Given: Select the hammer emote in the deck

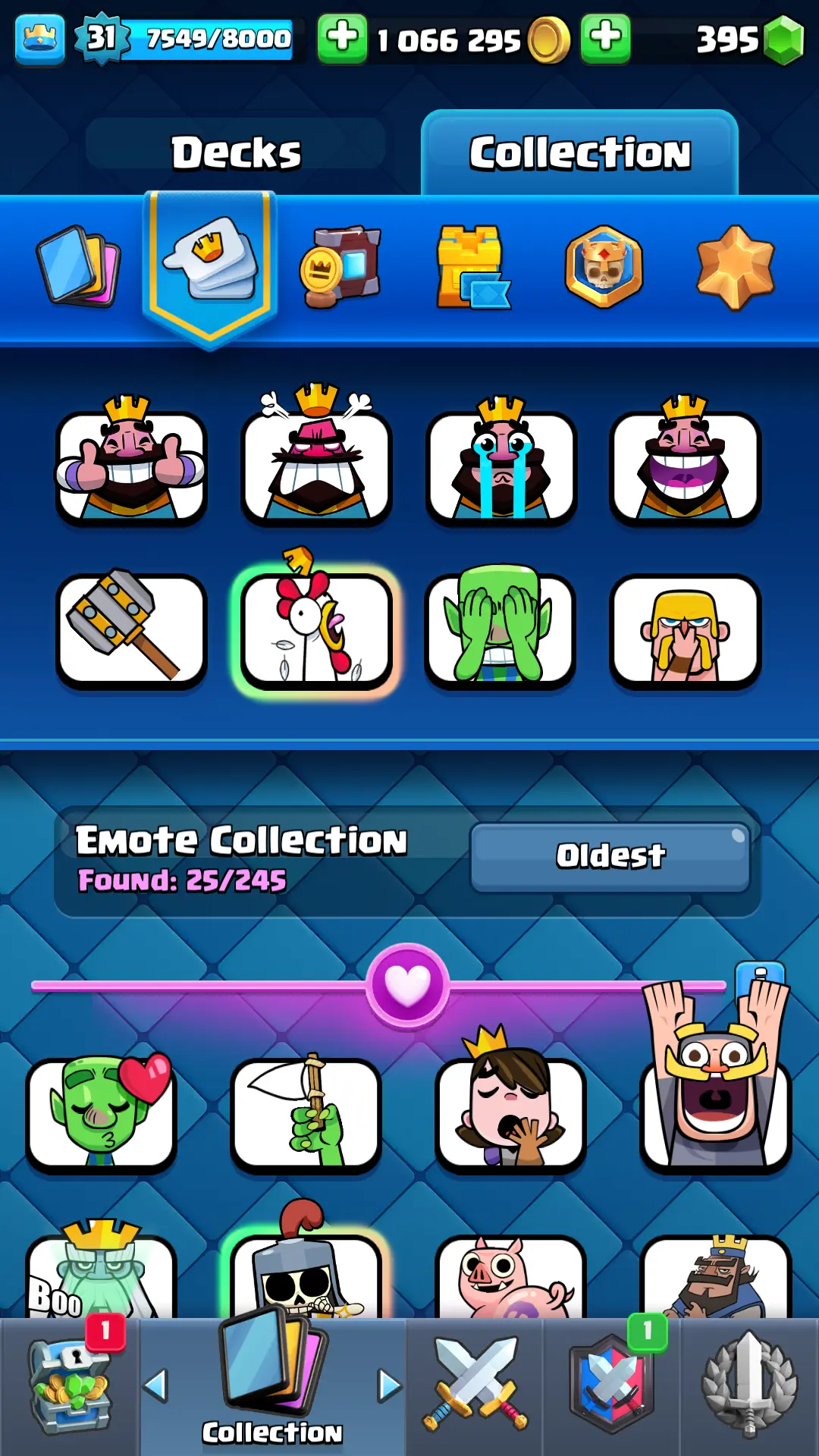Looking at the screenshot, I should (131, 629).
